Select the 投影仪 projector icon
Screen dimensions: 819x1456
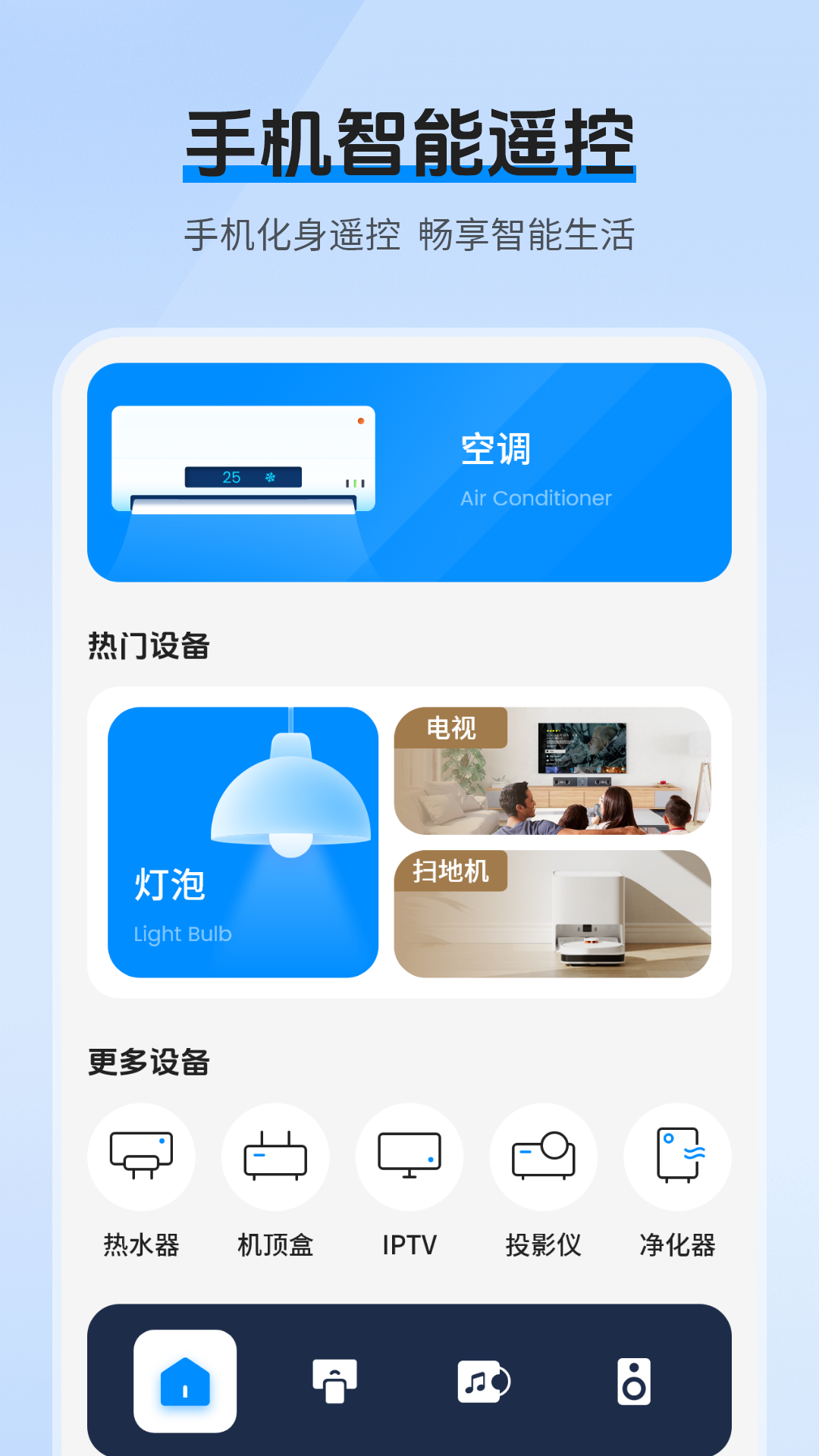tap(544, 1156)
